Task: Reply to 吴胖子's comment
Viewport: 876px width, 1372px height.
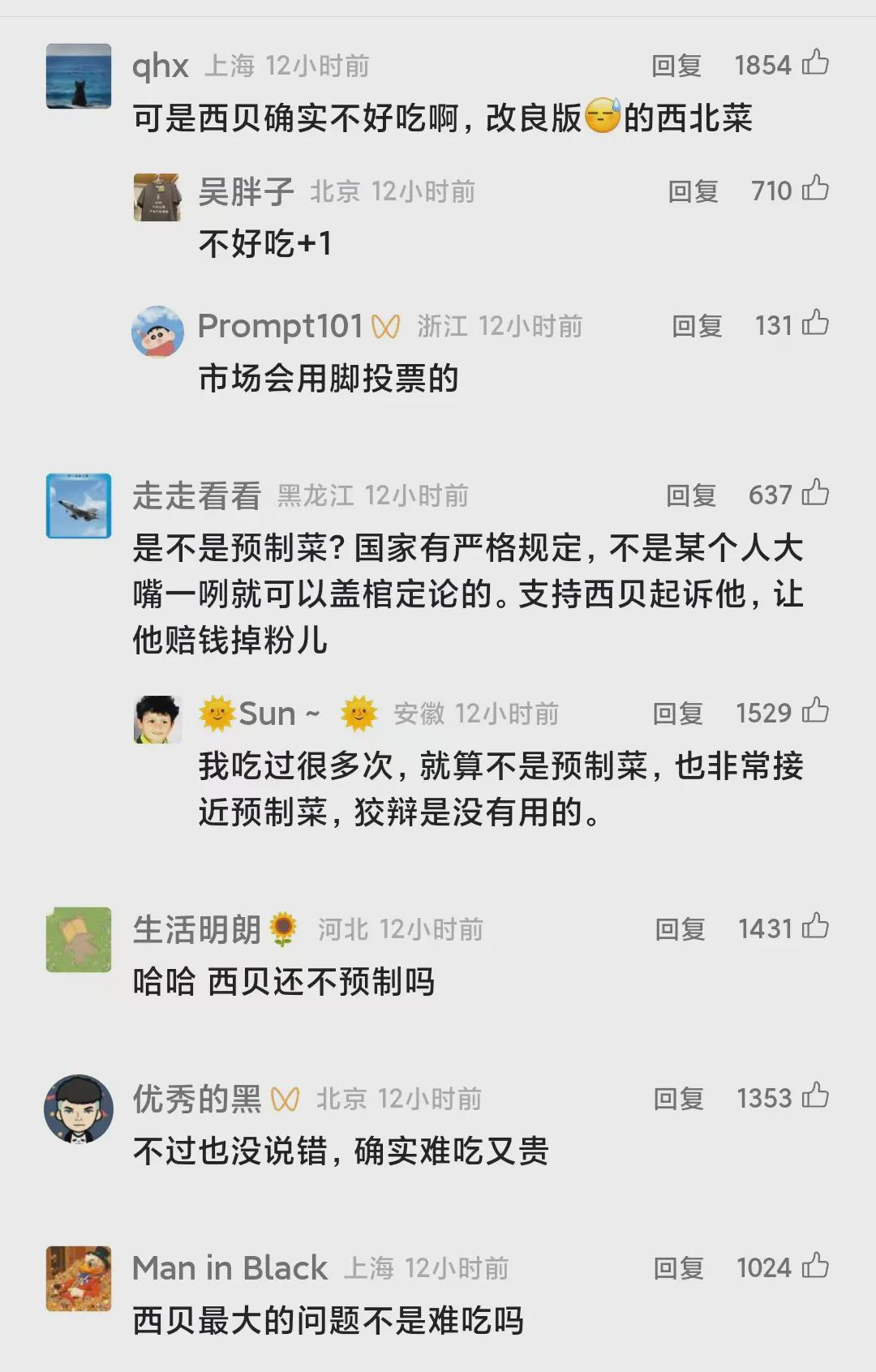Action: click(693, 192)
